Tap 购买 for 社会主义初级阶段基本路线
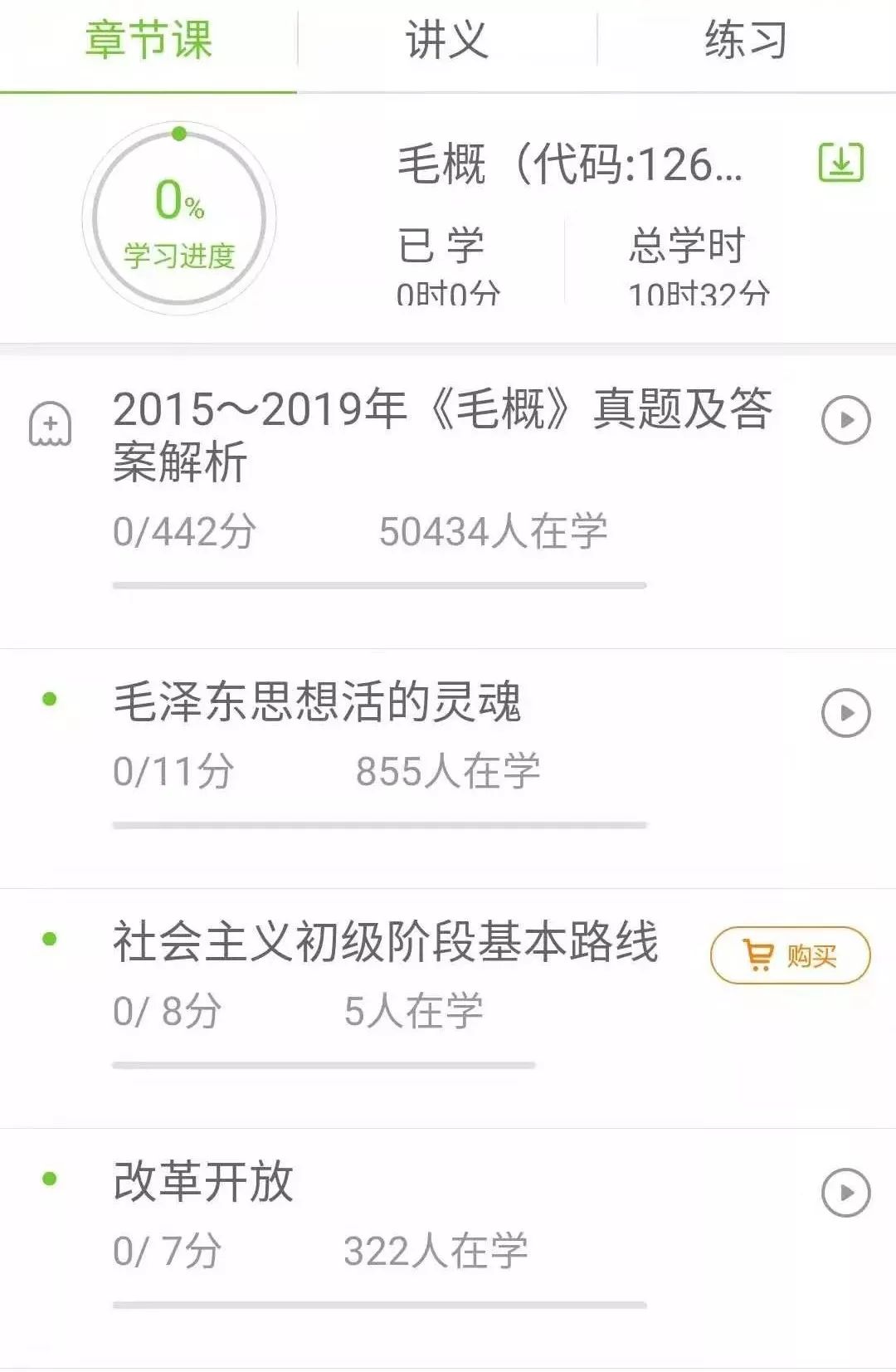 click(790, 955)
